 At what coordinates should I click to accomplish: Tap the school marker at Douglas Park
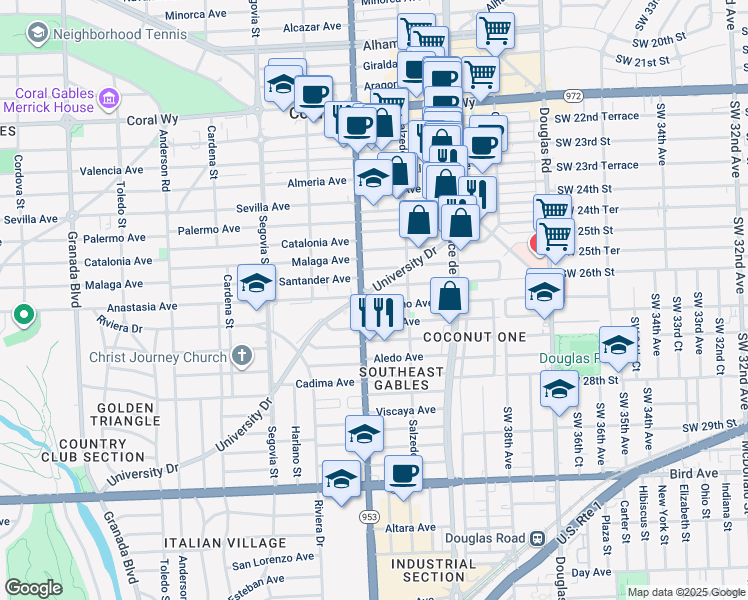618,347
